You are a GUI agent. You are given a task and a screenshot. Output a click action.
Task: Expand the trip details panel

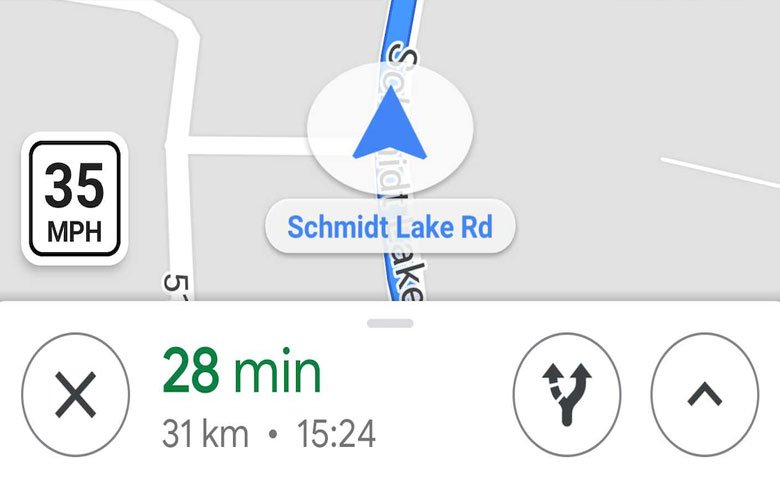(x=704, y=395)
